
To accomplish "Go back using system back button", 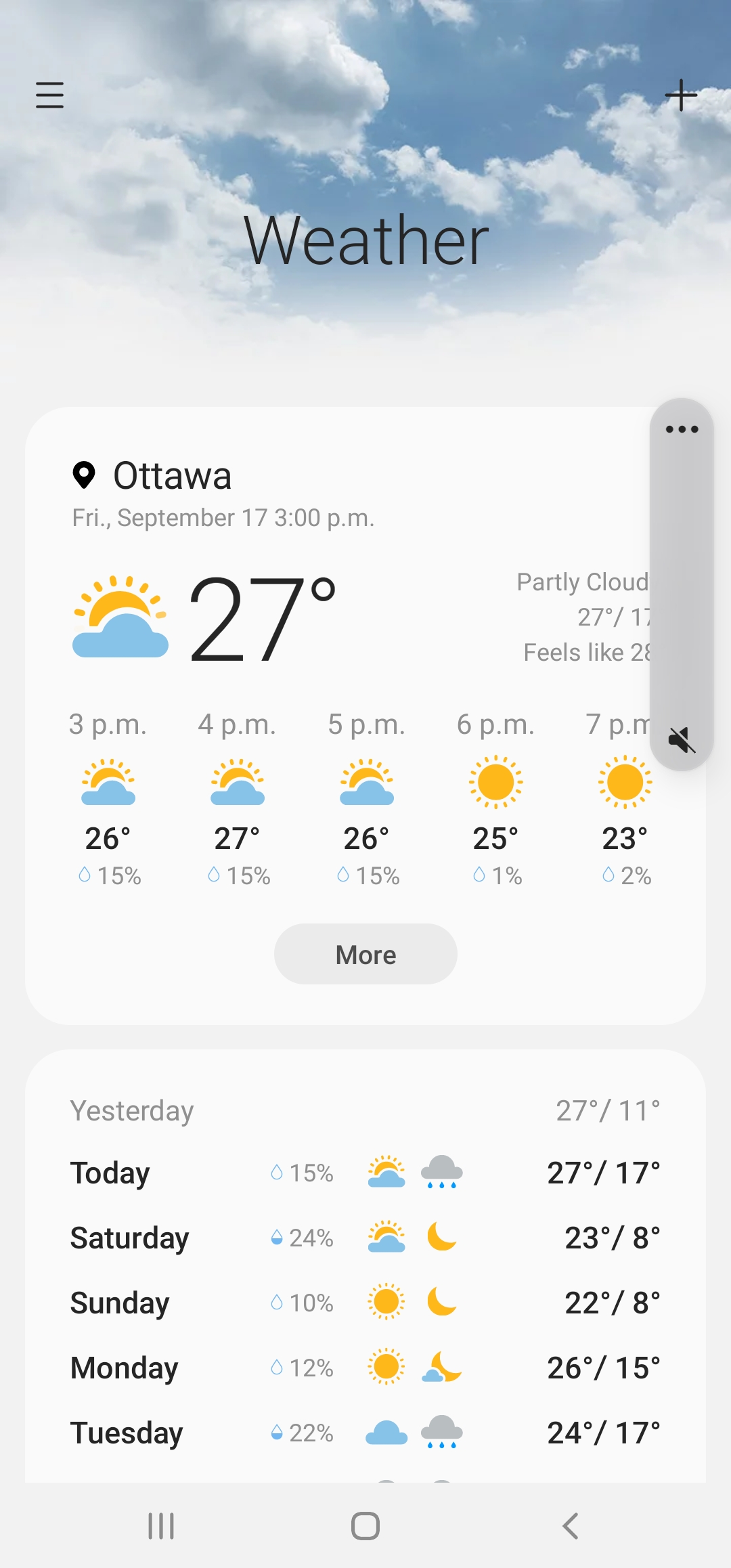I will pos(571,1526).
